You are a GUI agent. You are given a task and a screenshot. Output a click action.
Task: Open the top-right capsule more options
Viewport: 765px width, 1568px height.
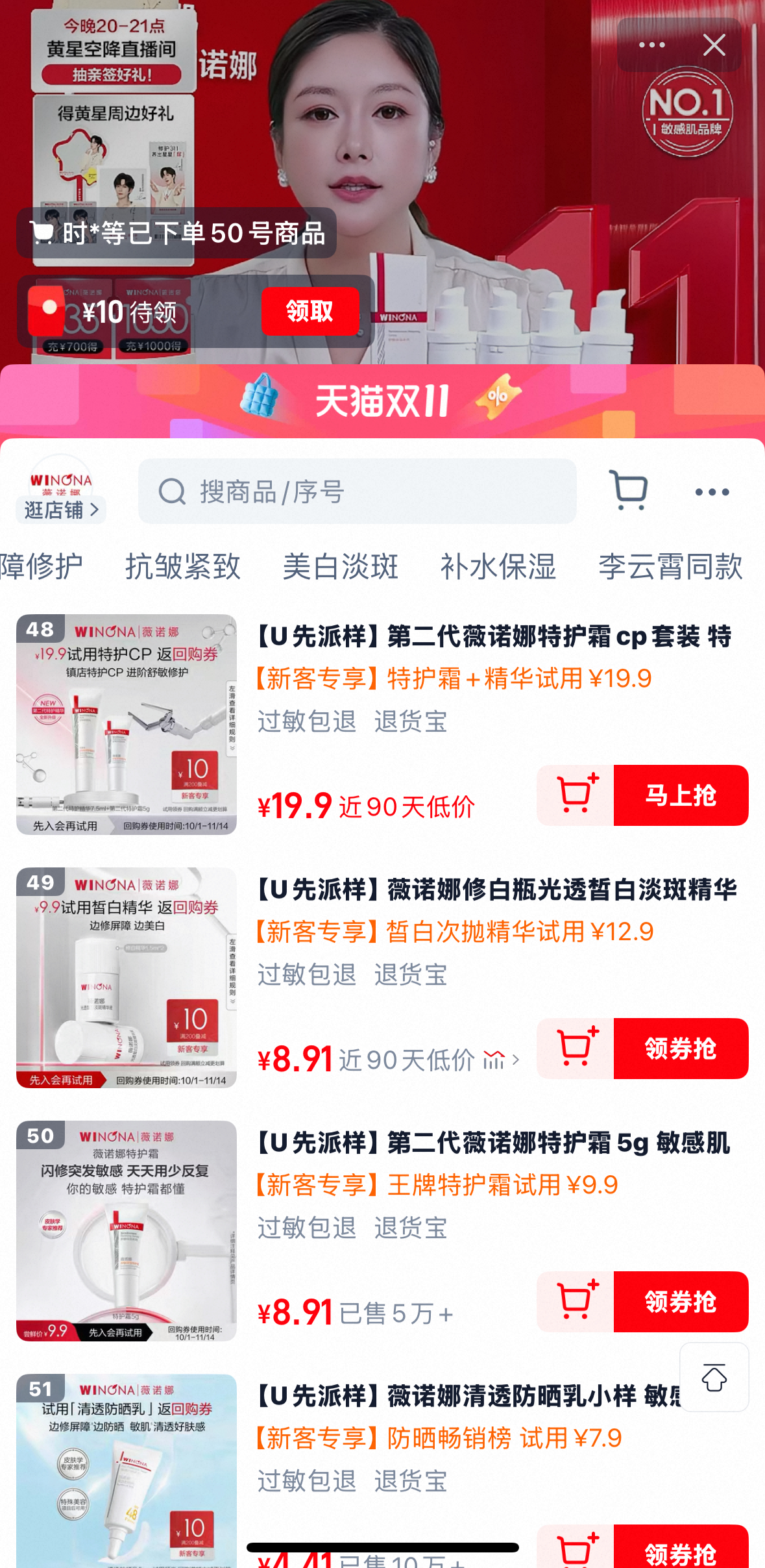click(651, 45)
